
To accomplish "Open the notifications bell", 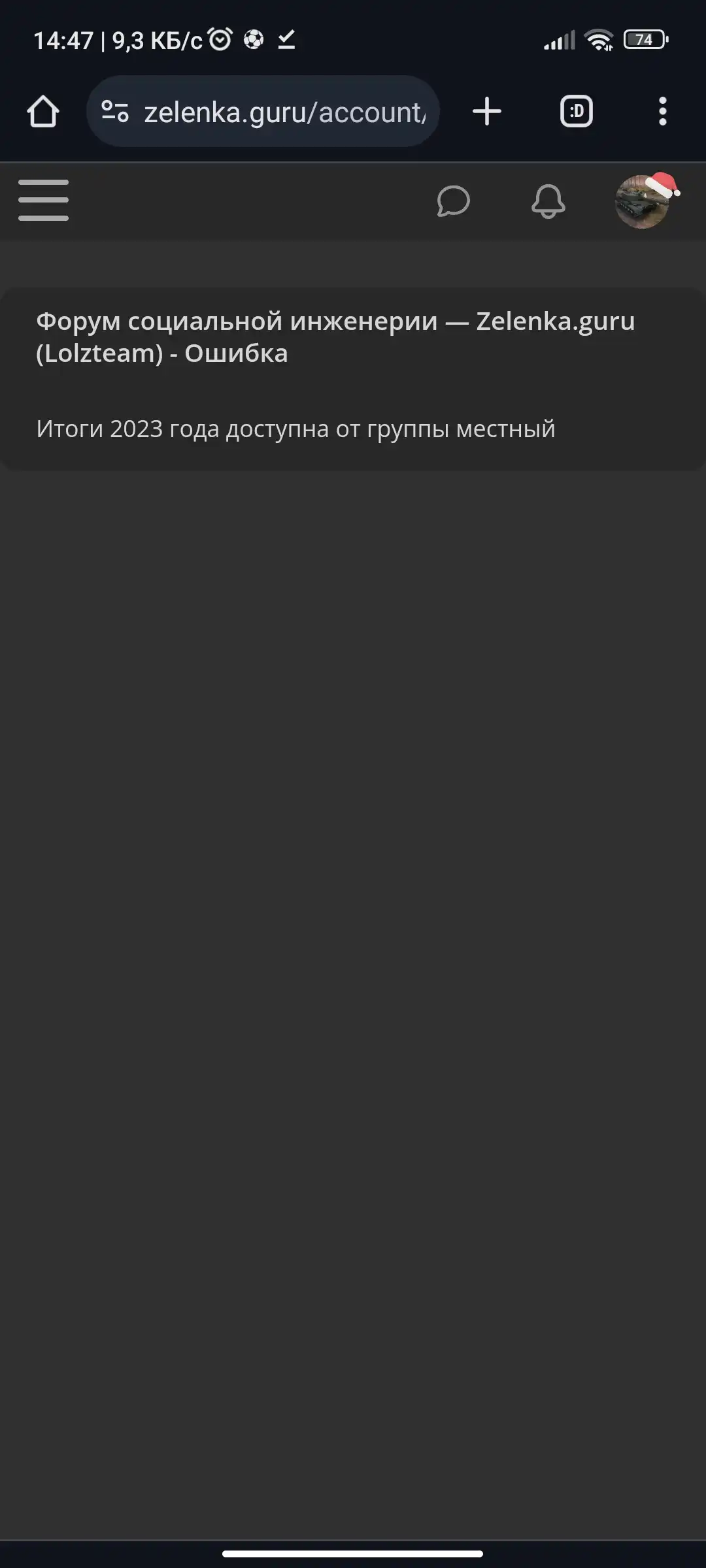I will pos(548,201).
